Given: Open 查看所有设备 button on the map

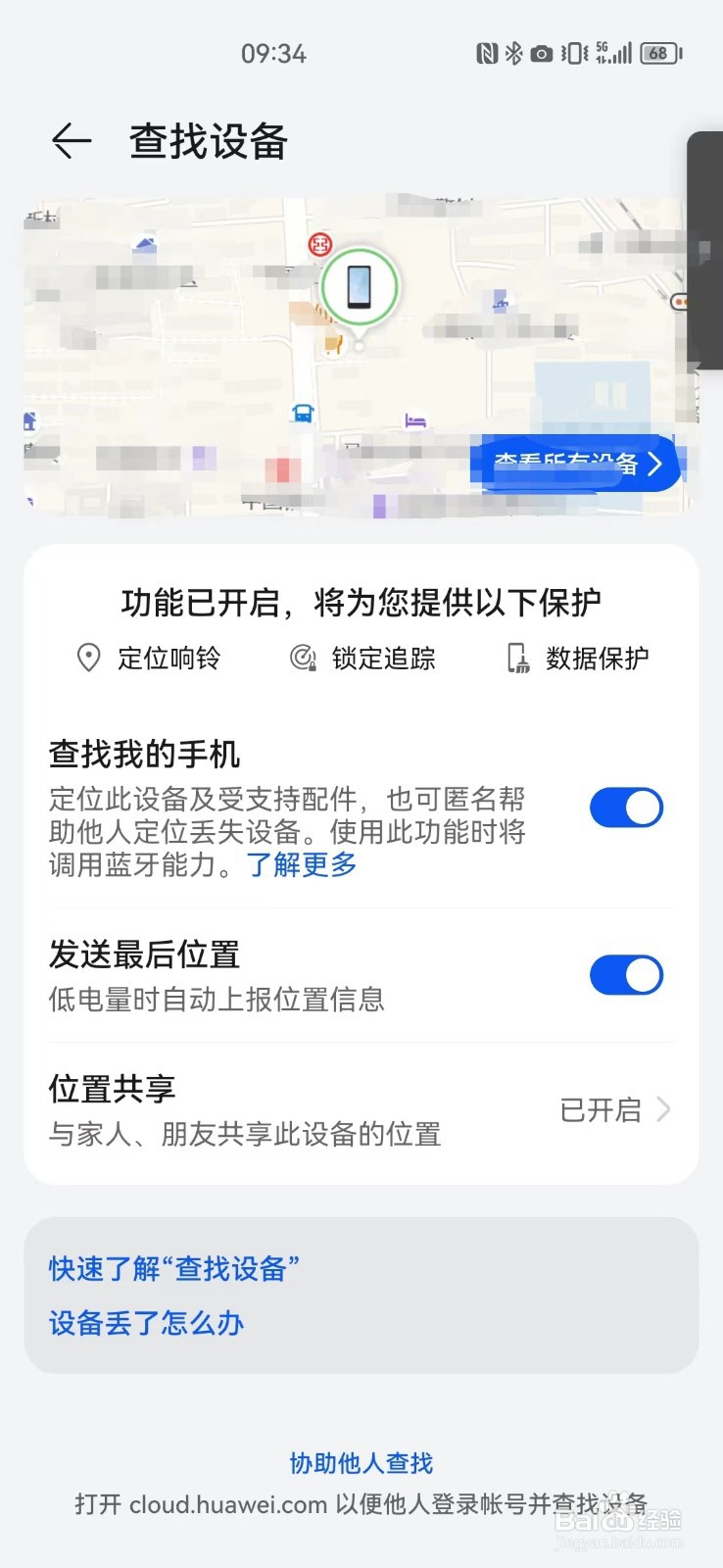Looking at the screenshot, I should click(577, 464).
